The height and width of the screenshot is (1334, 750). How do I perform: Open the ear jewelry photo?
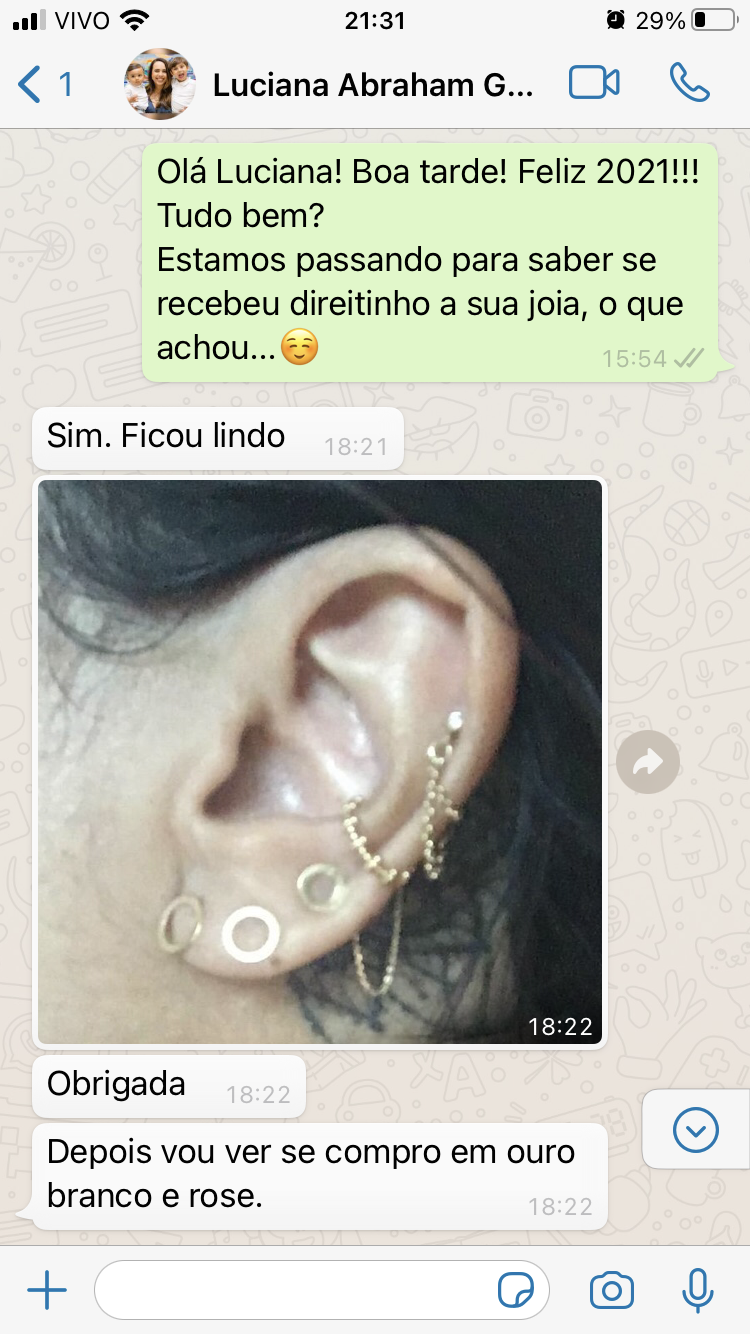320,760
